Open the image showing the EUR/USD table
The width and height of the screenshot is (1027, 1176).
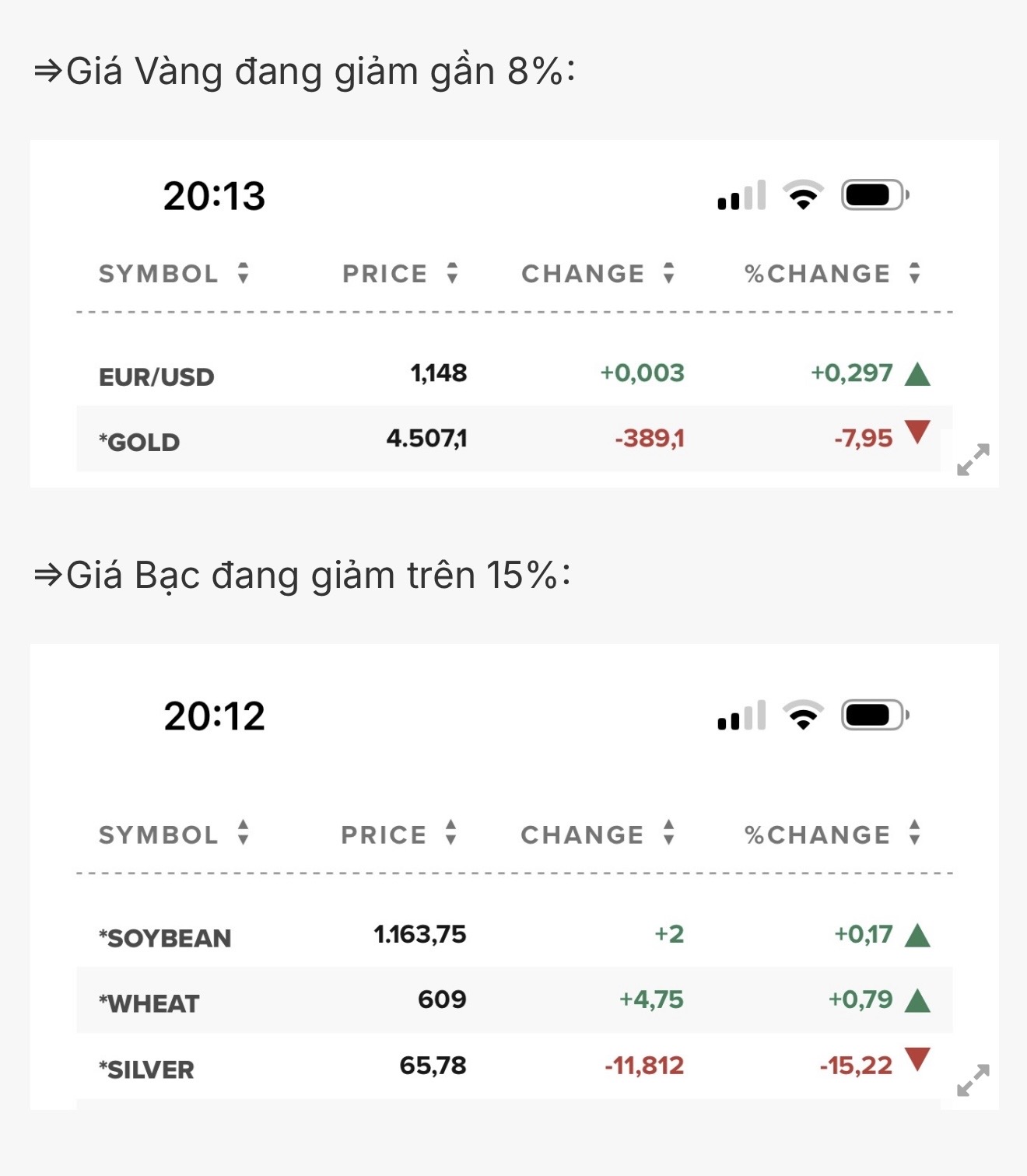click(x=513, y=327)
